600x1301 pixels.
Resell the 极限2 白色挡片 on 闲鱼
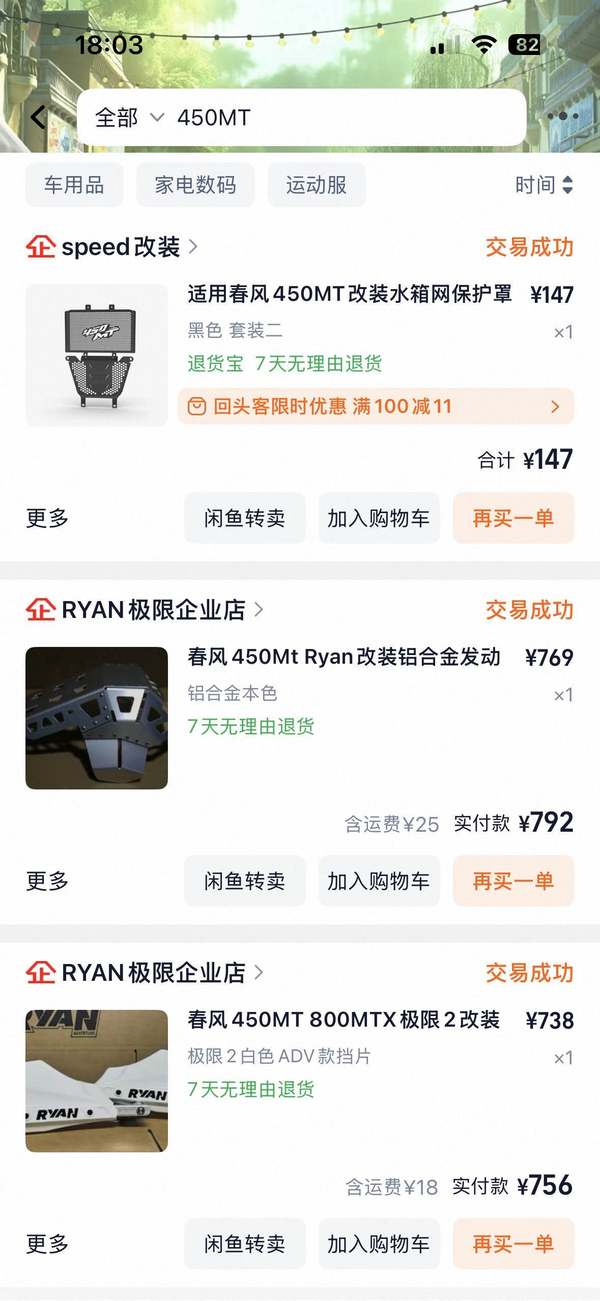tap(245, 1244)
